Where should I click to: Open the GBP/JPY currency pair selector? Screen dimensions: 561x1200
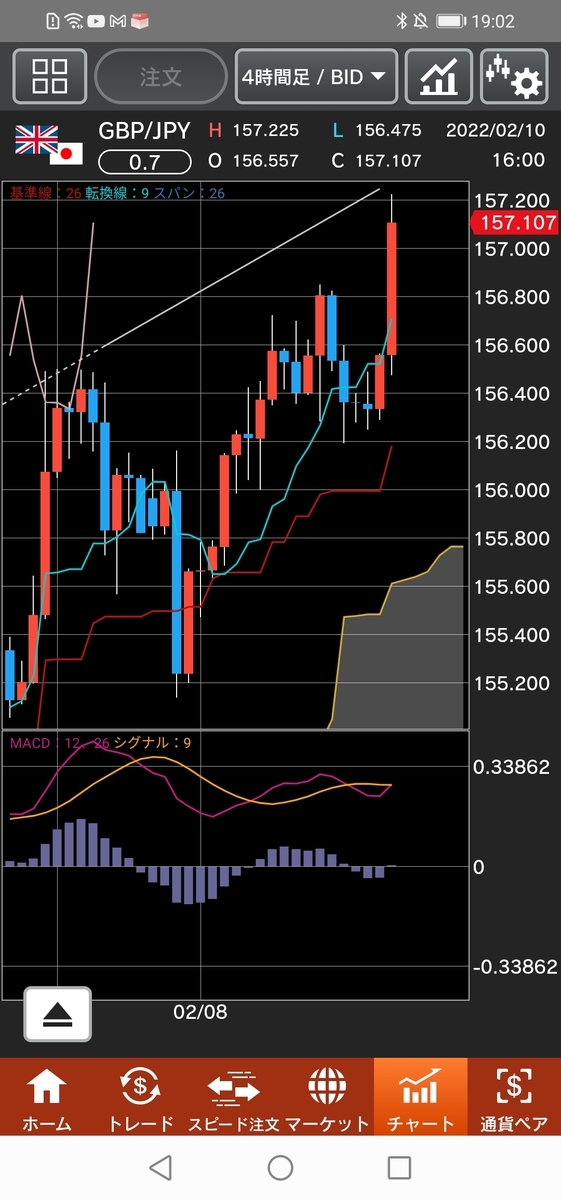pos(144,131)
